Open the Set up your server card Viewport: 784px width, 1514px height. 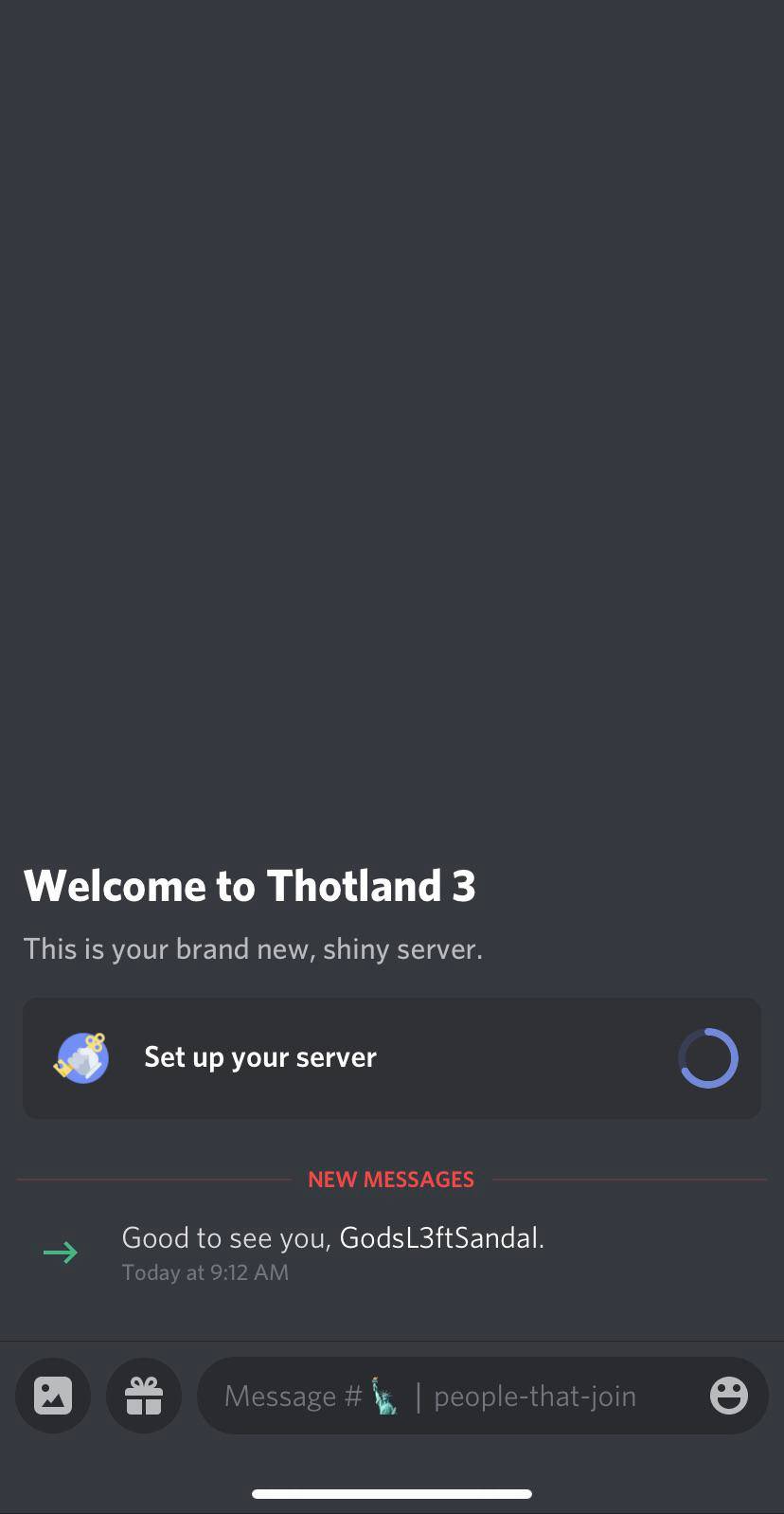coord(391,1058)
